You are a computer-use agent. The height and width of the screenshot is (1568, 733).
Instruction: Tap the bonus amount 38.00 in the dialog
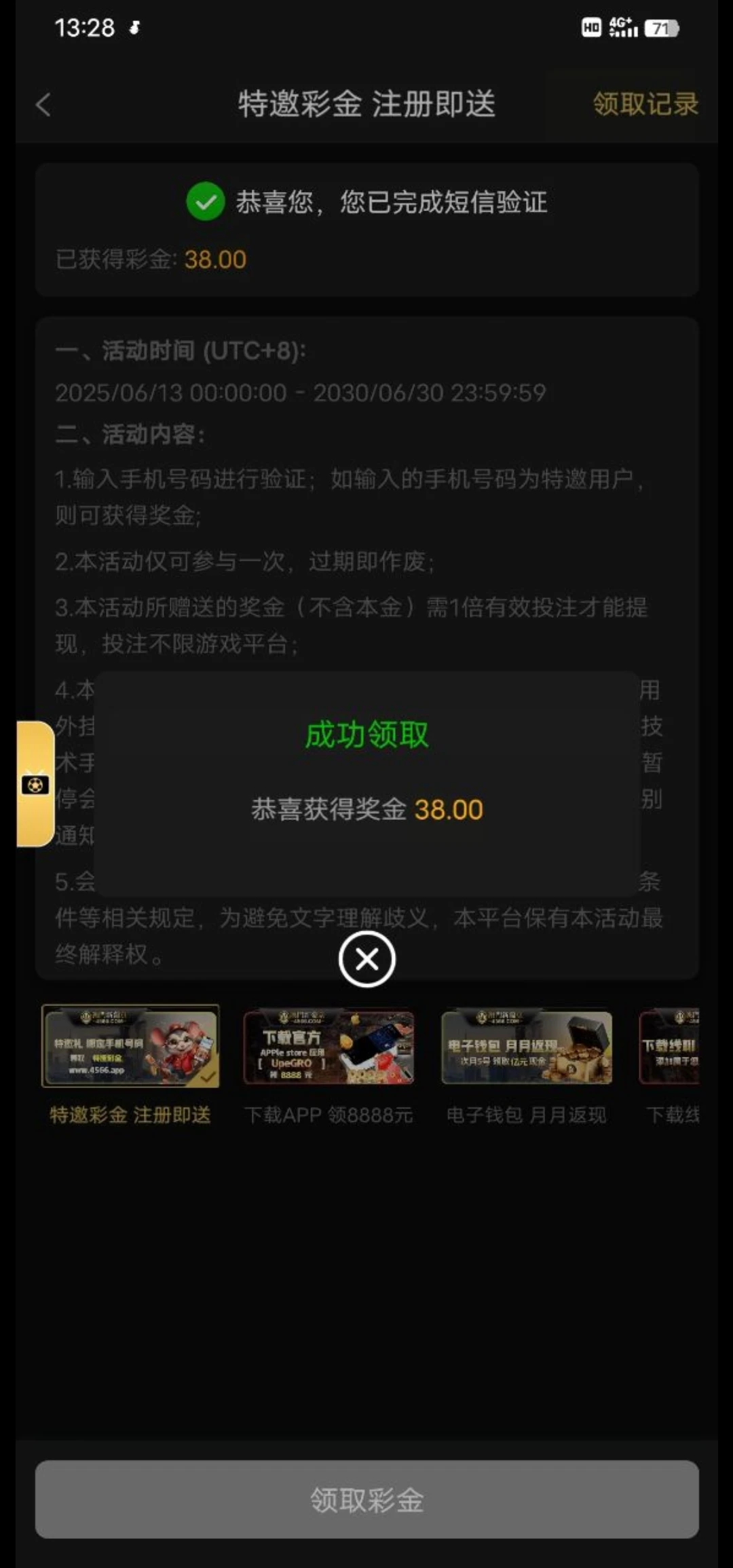pos(449,810)
